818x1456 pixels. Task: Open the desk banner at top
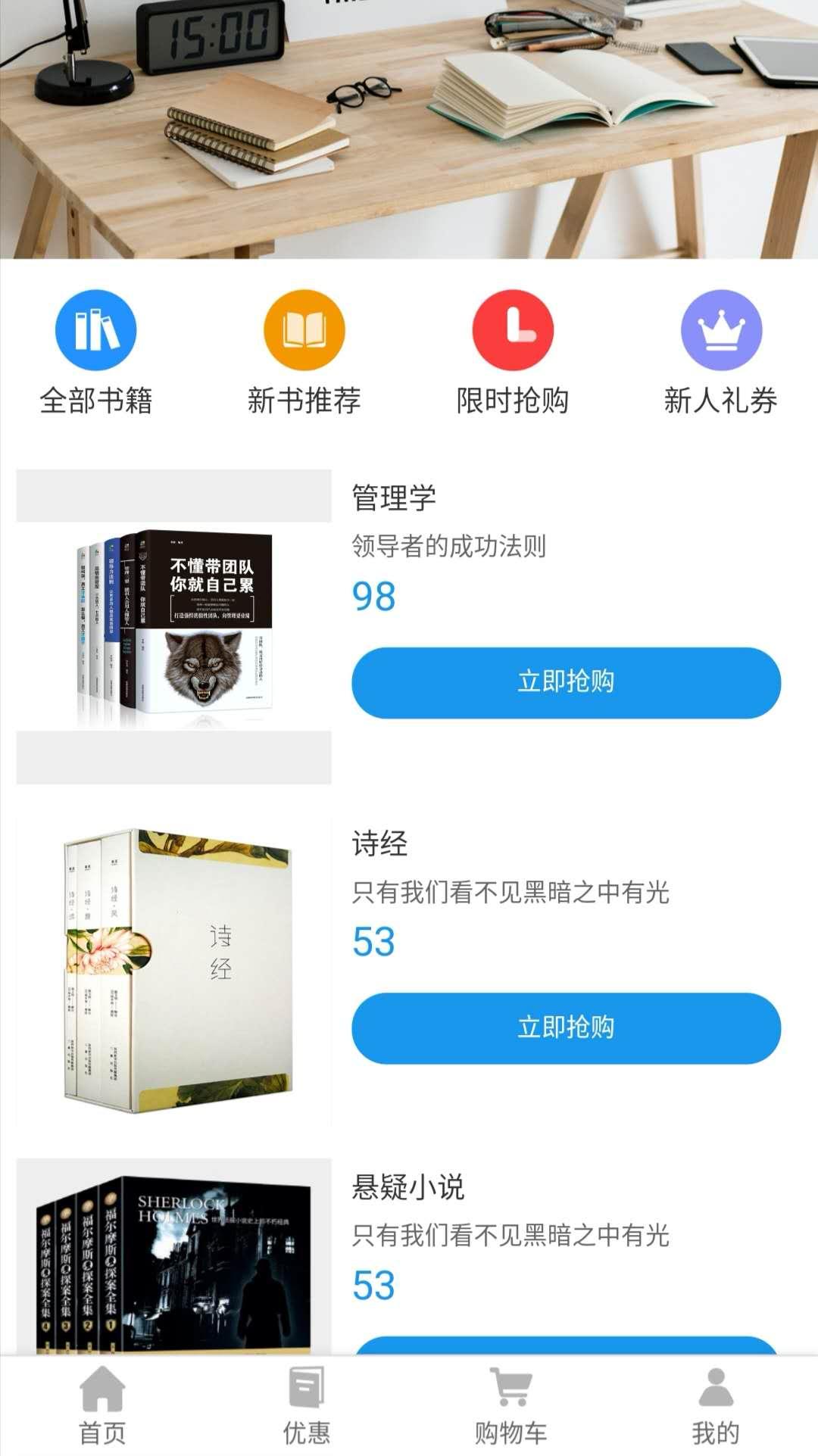[409, 129]
